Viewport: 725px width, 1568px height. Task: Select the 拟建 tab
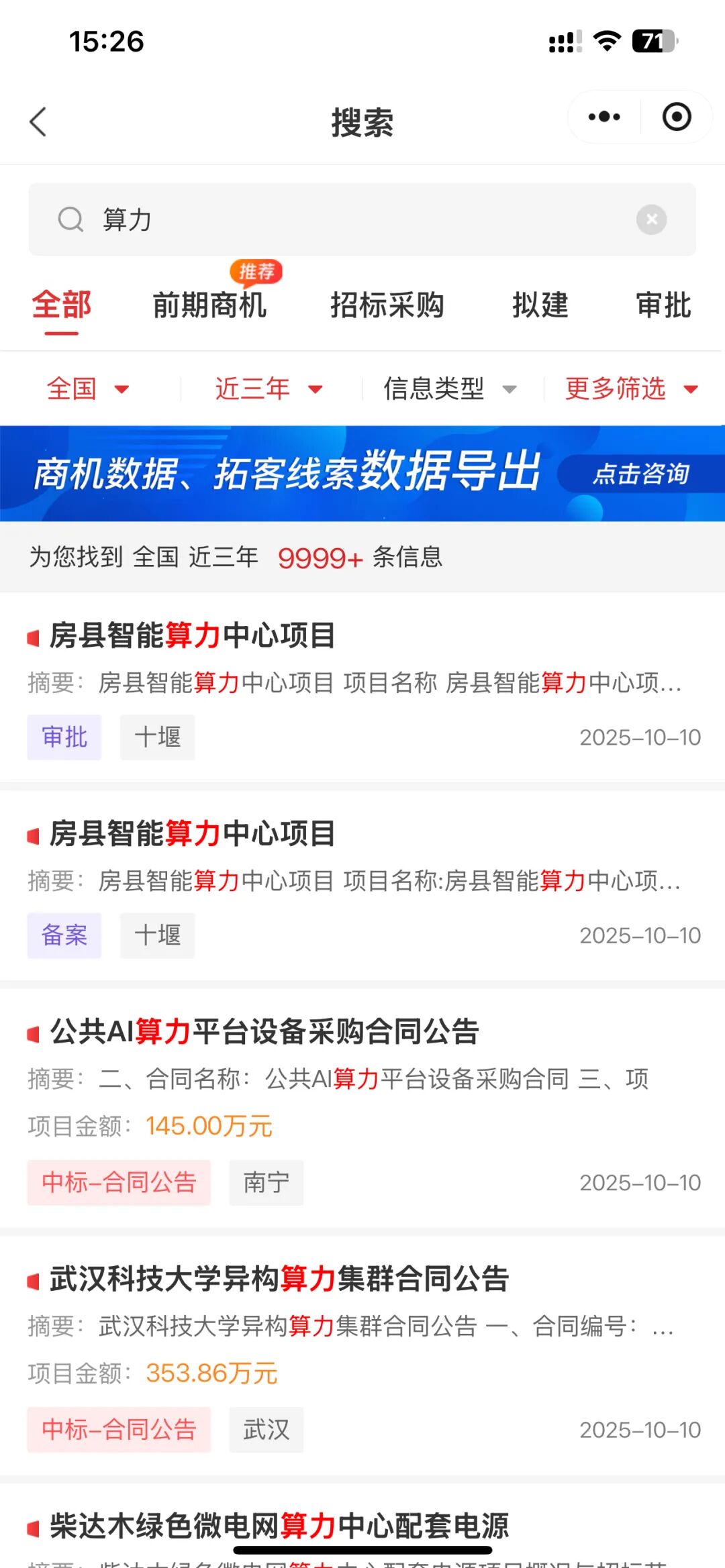540,305
